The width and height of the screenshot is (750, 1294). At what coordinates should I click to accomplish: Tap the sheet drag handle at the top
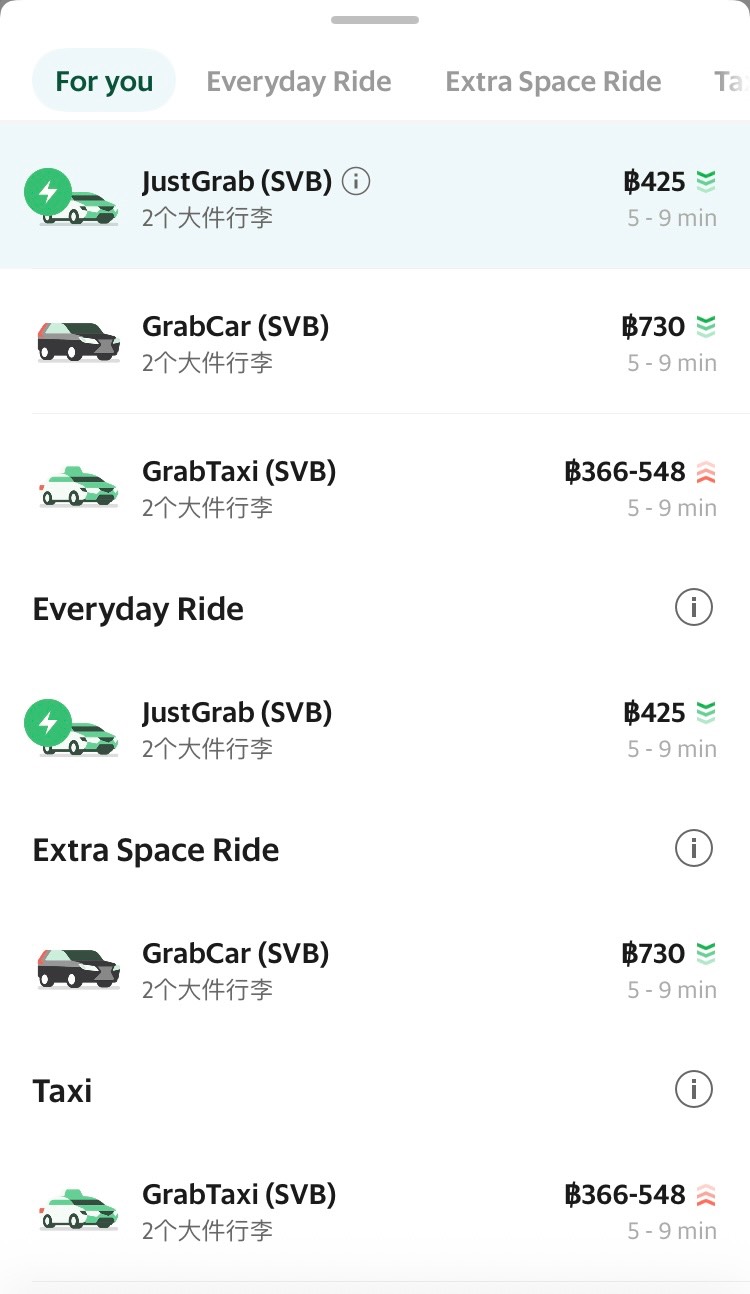(375, 20)
